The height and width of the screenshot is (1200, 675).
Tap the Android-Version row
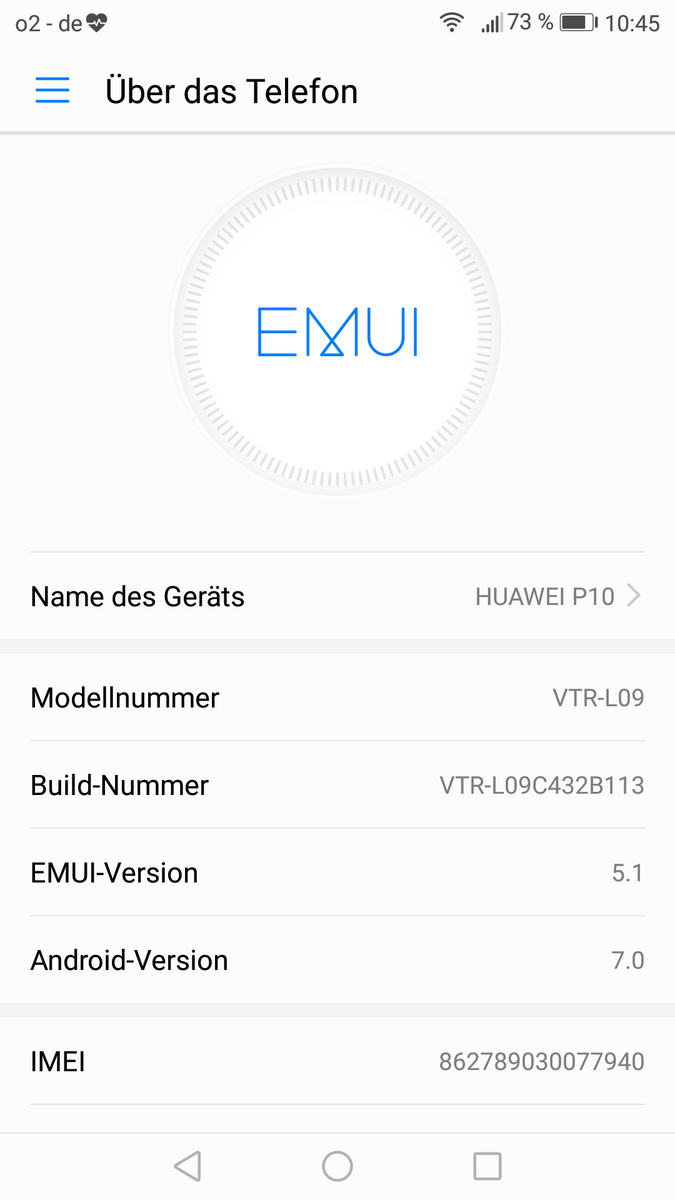click(337, 960)
